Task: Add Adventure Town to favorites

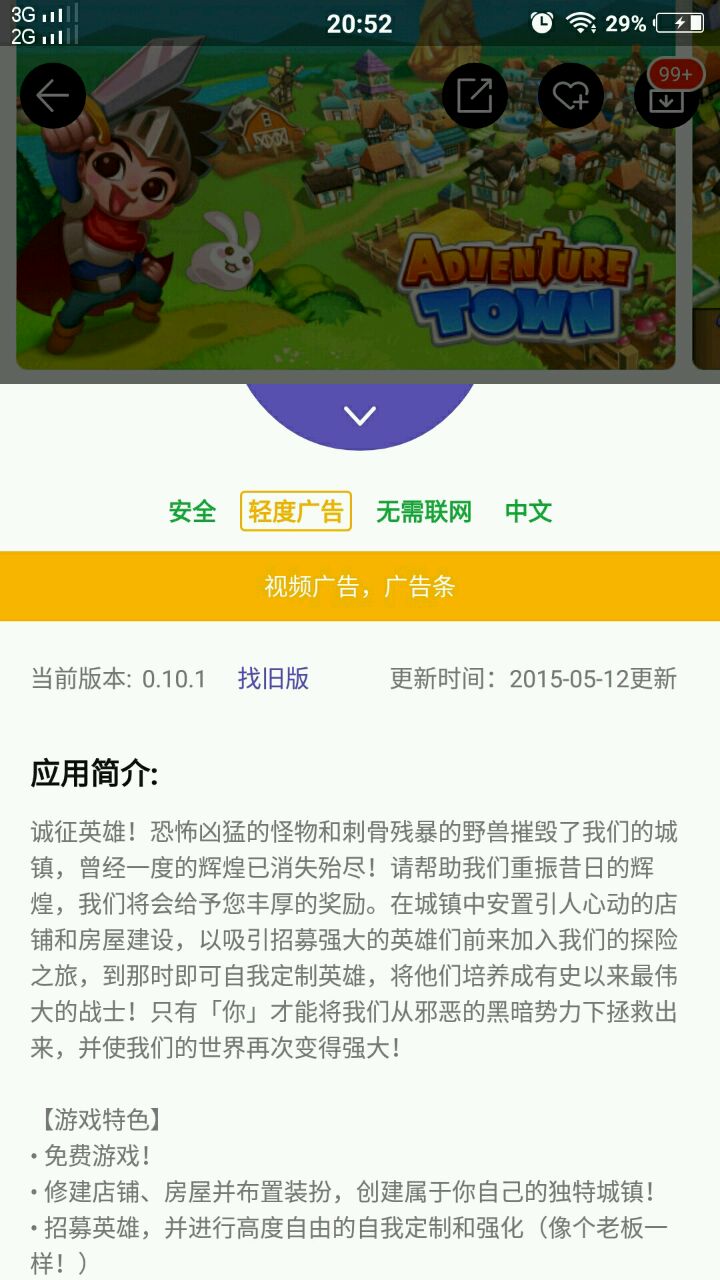Action: (x=571, y=96)
